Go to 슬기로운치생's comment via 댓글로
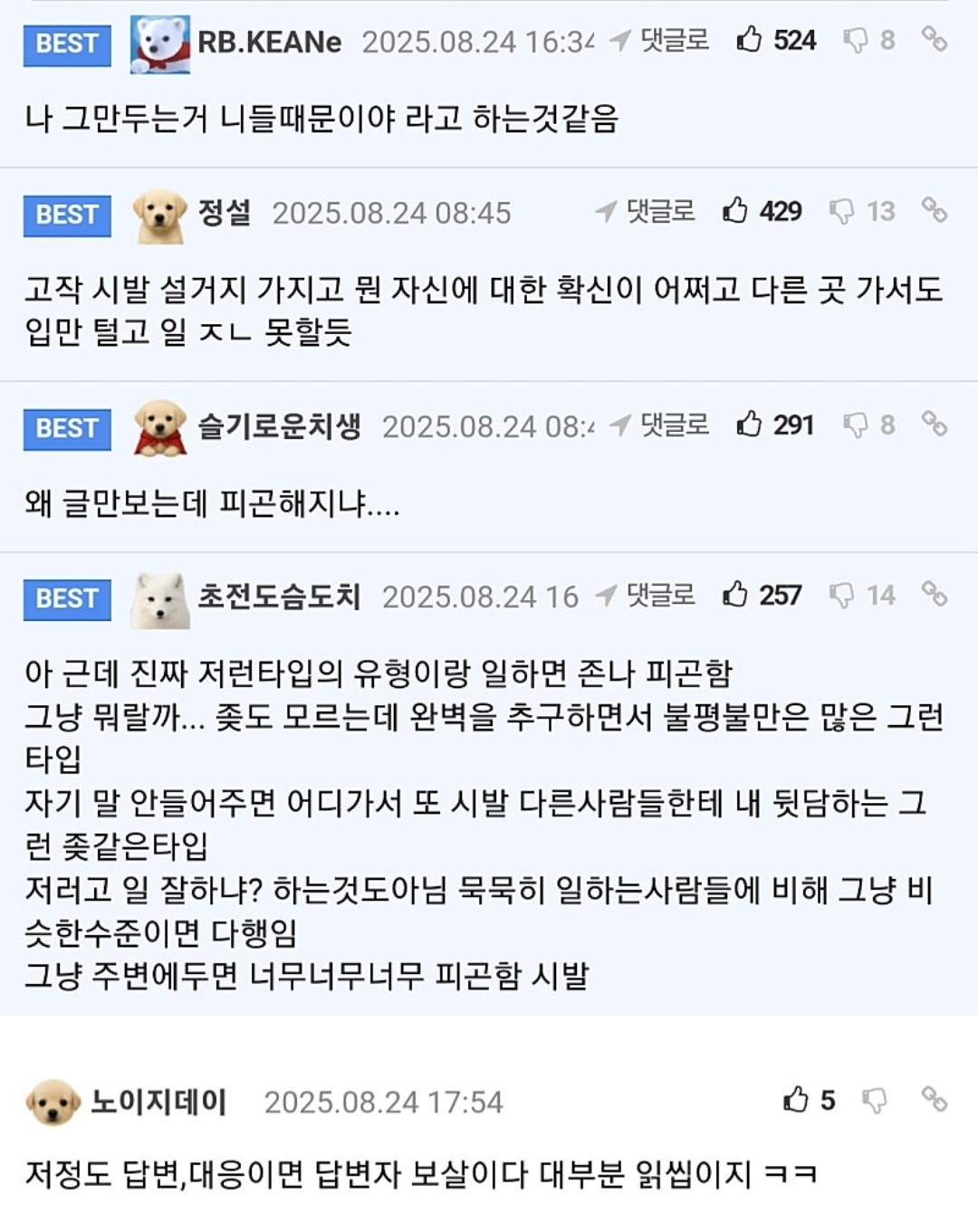Screen dimensions: 978x1232 click(x=661, y=425)
